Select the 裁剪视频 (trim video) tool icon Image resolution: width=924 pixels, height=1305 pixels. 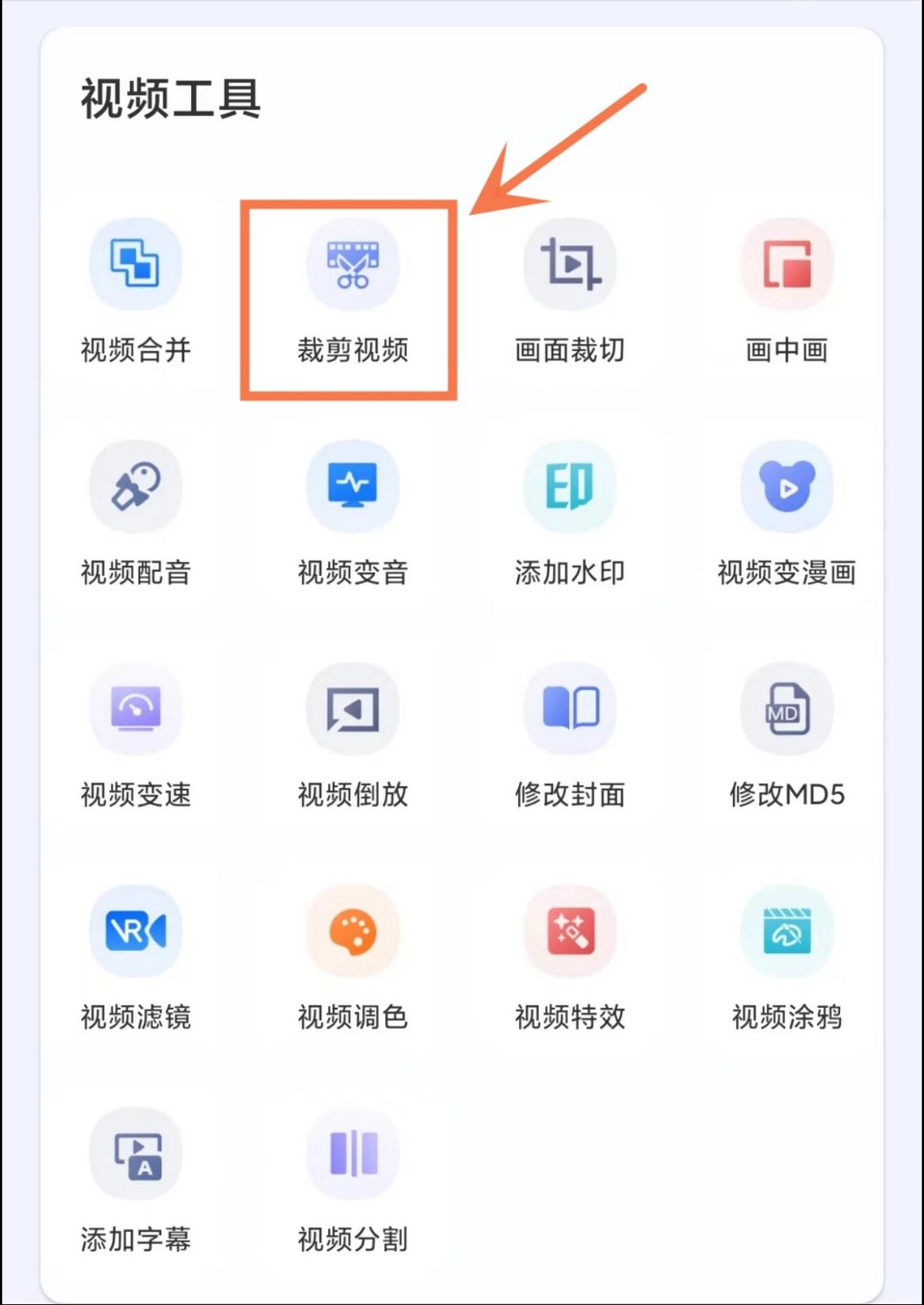pyautogui.click(x=353, y=264)
